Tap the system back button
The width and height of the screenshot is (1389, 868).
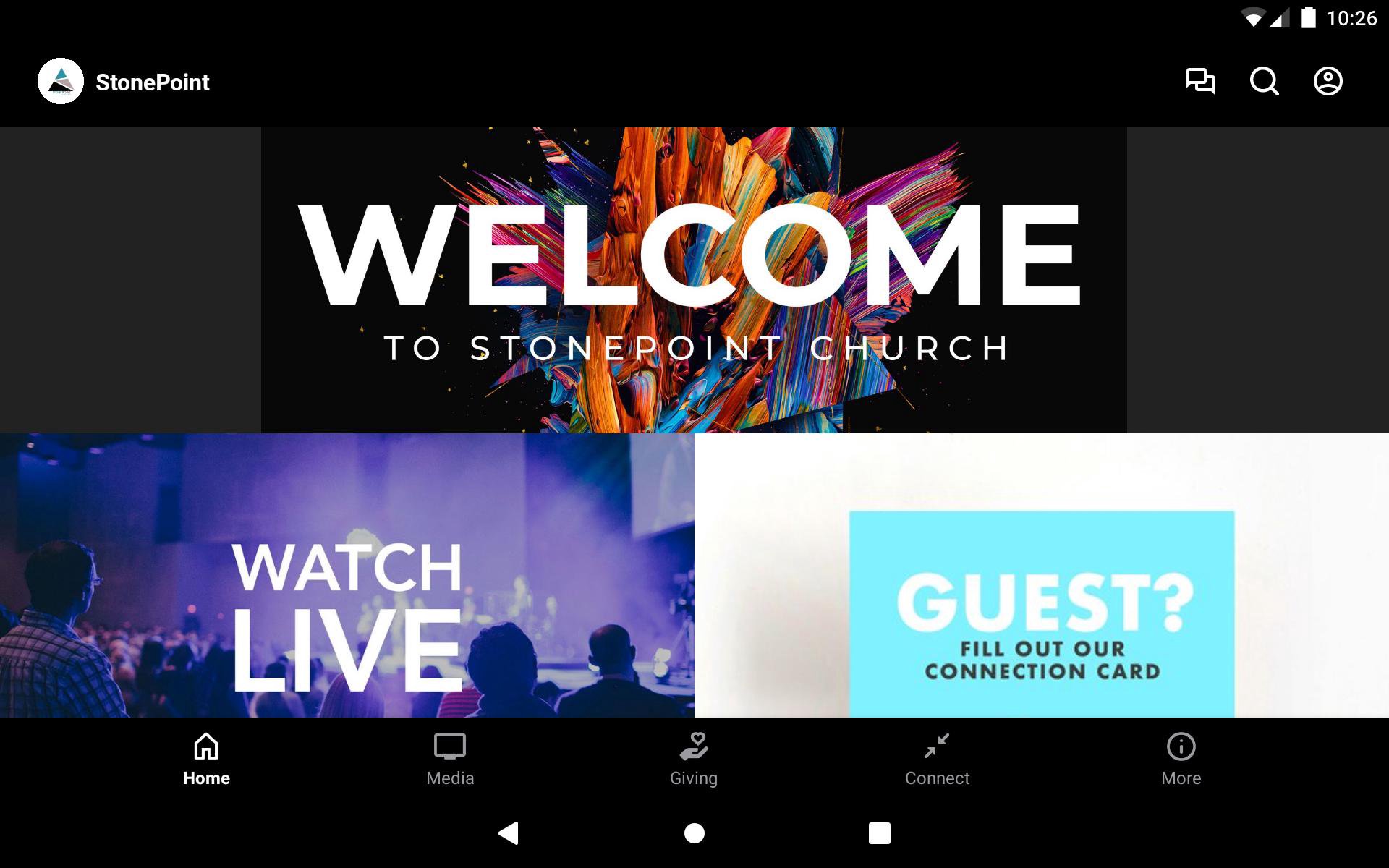pos(509,833)
